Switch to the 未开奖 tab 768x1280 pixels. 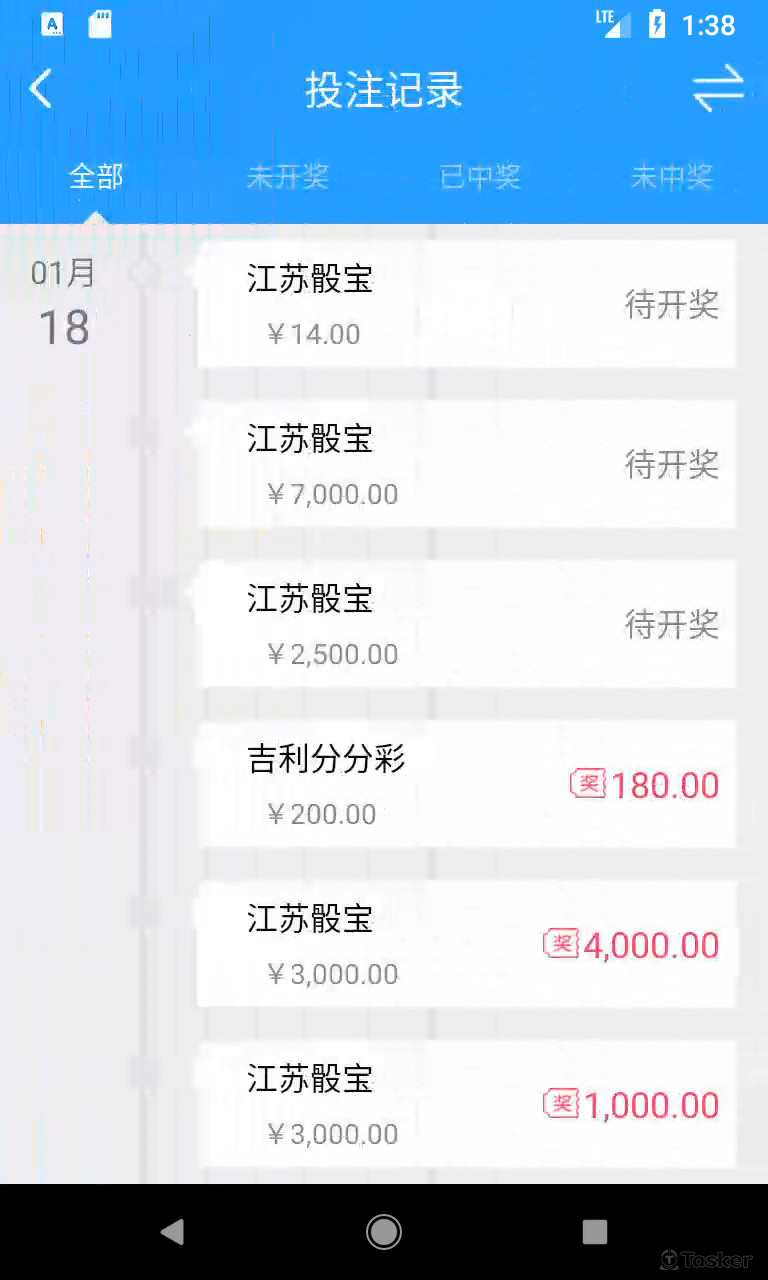tap(288, 177)
